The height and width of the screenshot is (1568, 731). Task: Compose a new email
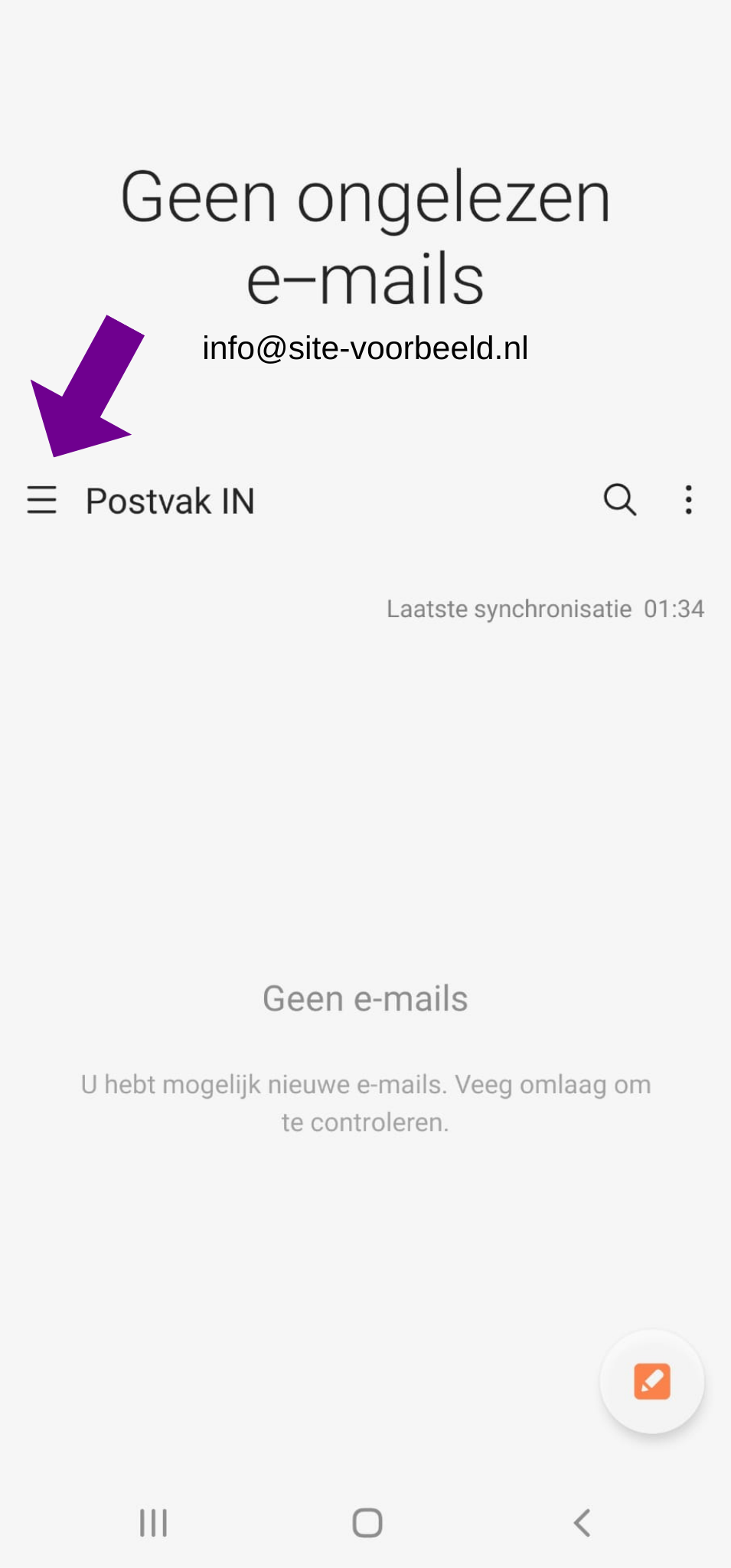tap(651, 1381)
